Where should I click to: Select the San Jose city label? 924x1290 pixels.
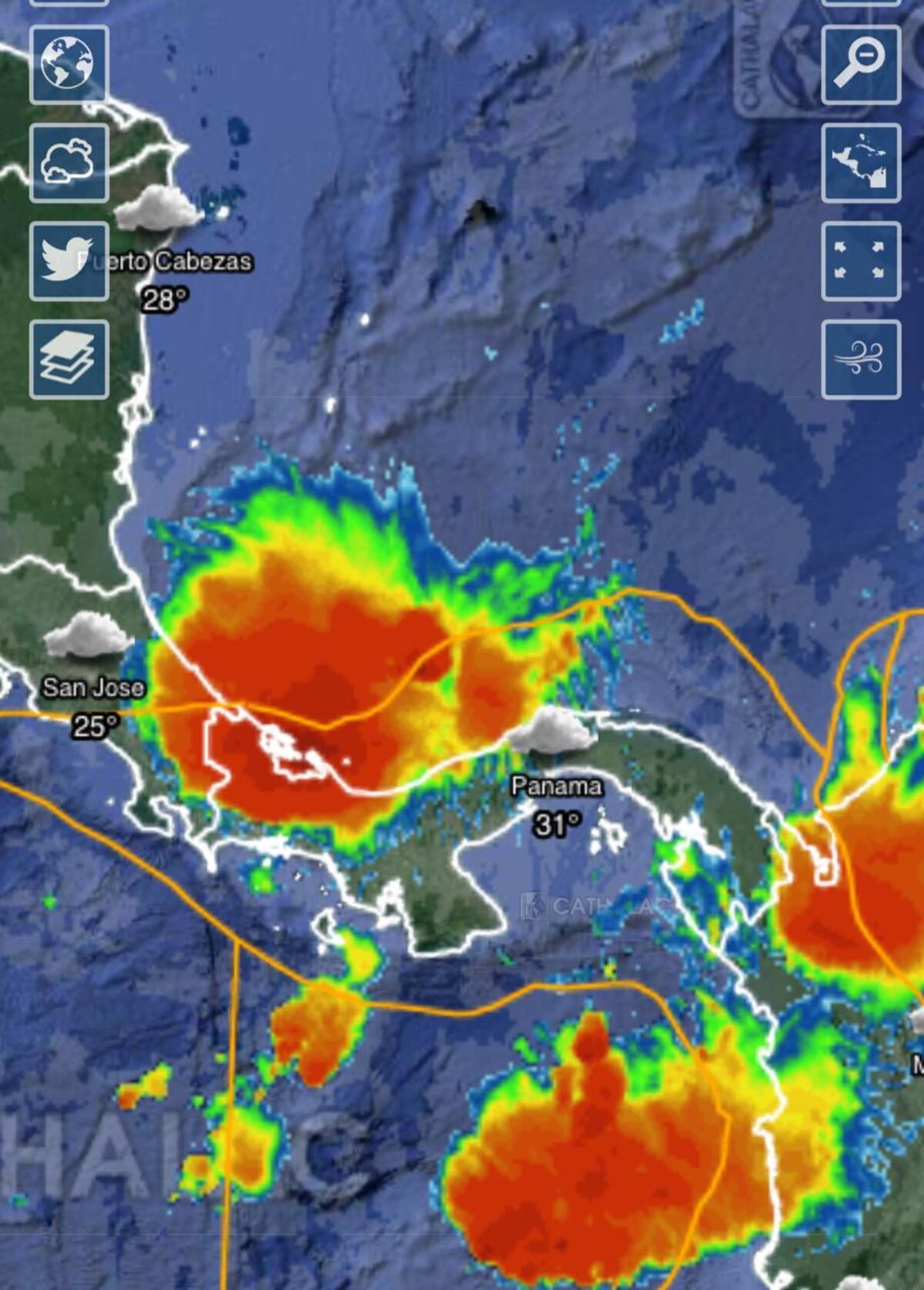click(96, 688)
